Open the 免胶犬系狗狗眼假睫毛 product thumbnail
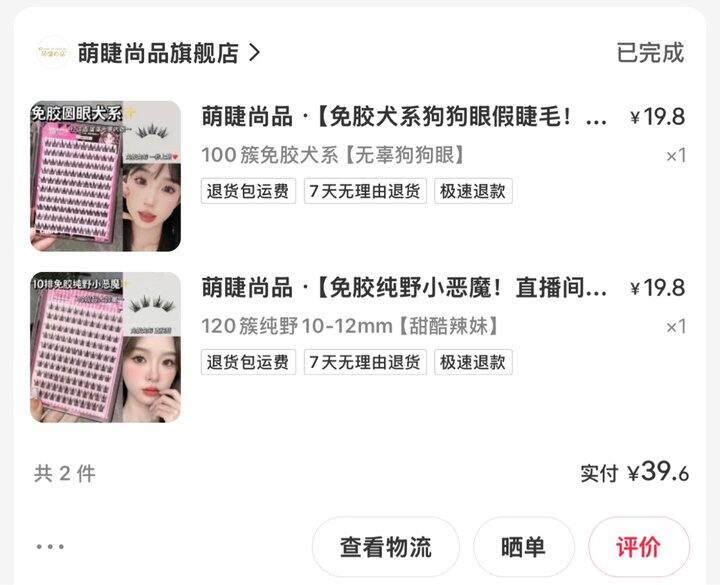720x585 pixels. [x=105, y=175]
